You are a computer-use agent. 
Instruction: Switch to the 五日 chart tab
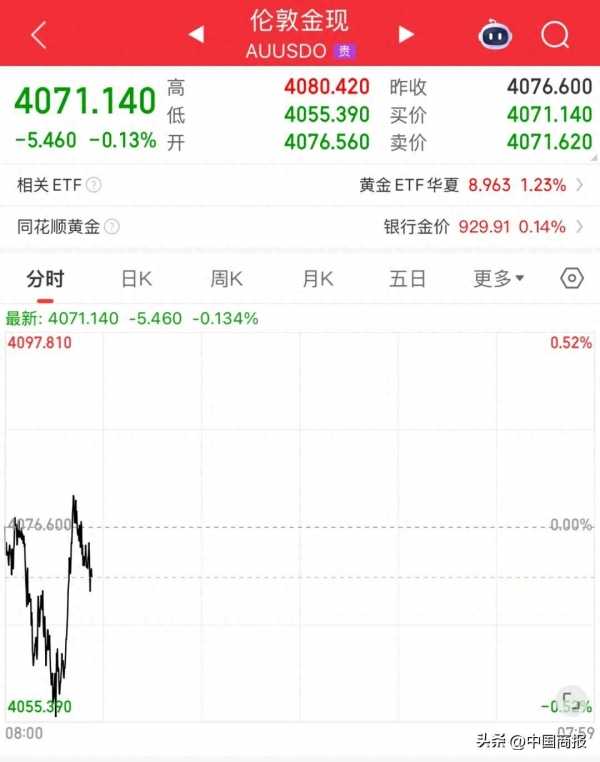tap(407, 279)
